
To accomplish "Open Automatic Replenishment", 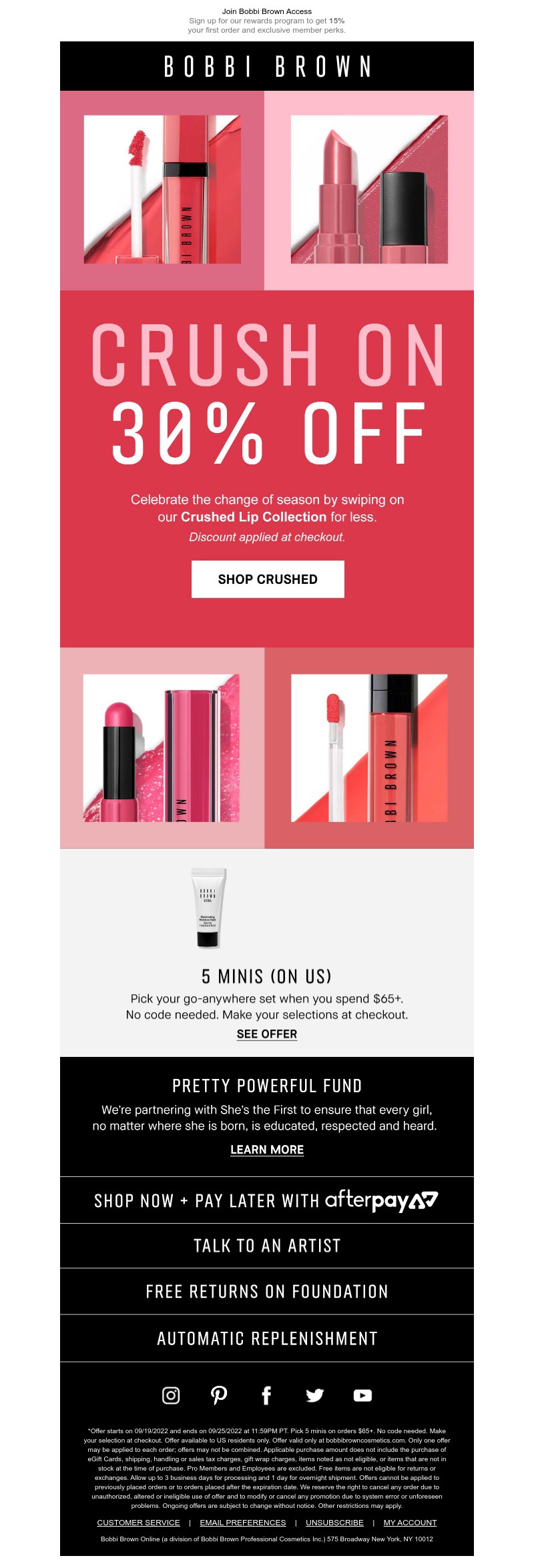I will tap(267, 1338).
